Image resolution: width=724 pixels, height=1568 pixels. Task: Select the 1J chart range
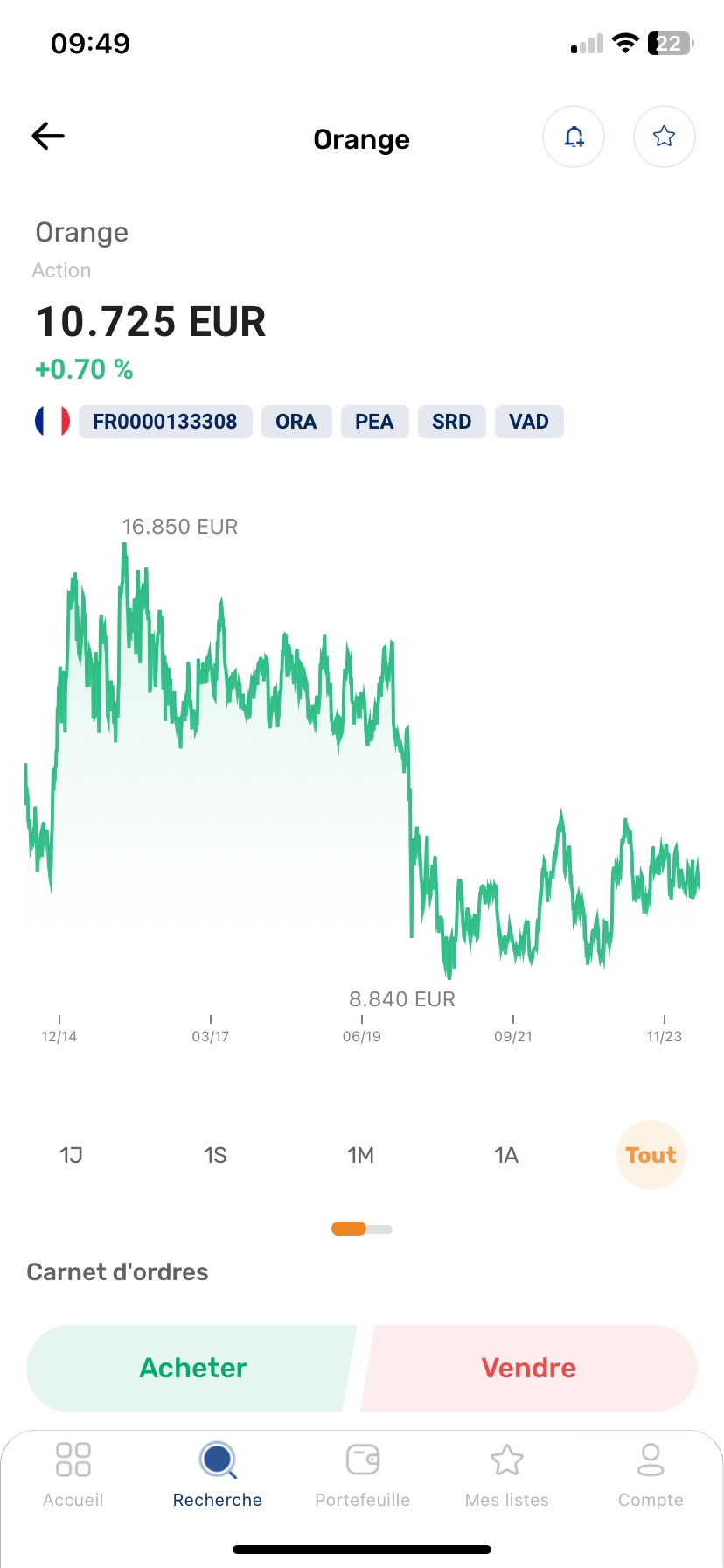[71, 1155]
